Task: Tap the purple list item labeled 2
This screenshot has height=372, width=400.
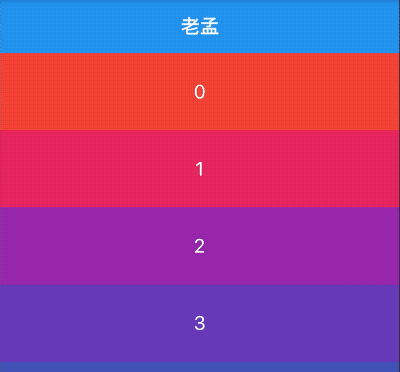Action: click(x=200, y=246)
